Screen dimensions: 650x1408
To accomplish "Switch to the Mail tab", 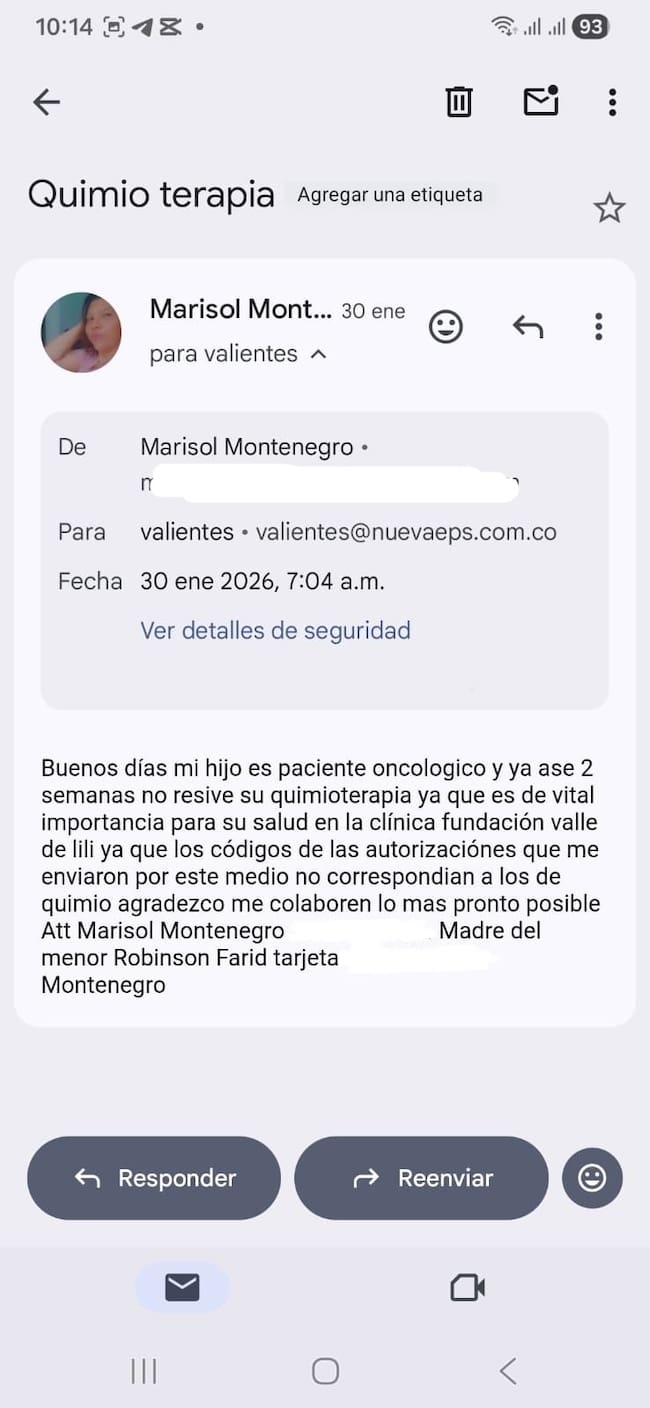I will coord(182,1287).
